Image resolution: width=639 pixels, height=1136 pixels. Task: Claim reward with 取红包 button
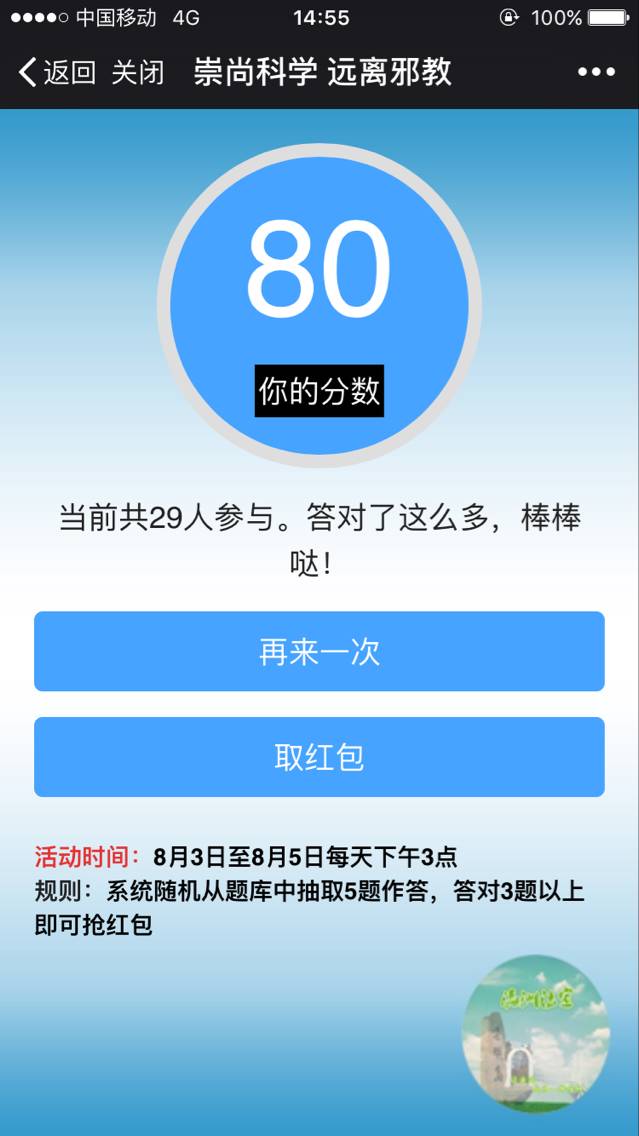[x=319, y=757]
